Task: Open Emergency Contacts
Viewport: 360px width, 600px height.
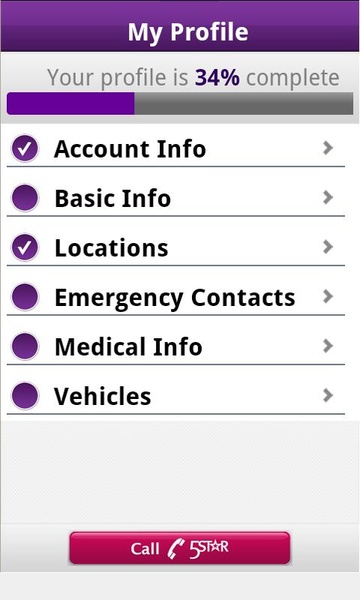Action: [176, 297]
